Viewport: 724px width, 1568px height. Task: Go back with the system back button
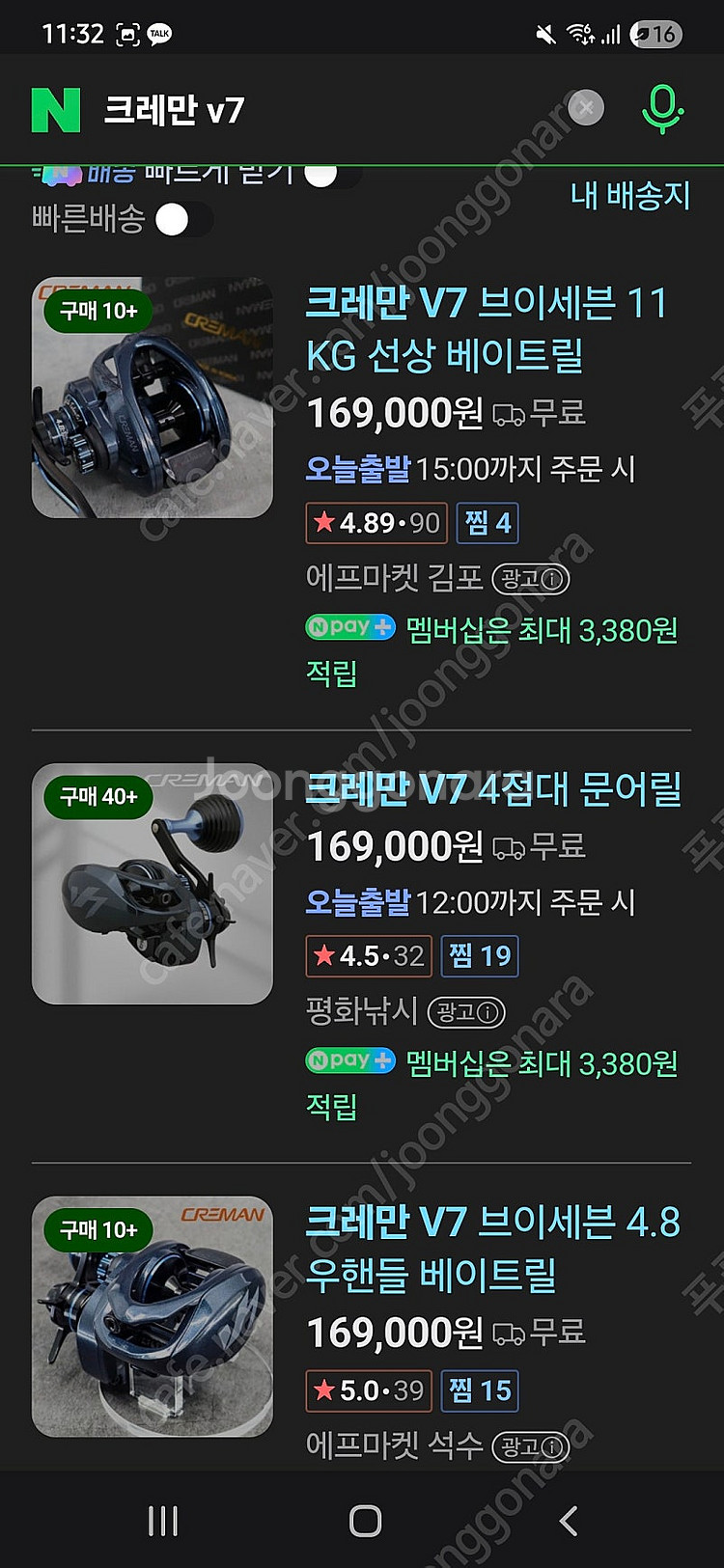[x=569, y=1522]
